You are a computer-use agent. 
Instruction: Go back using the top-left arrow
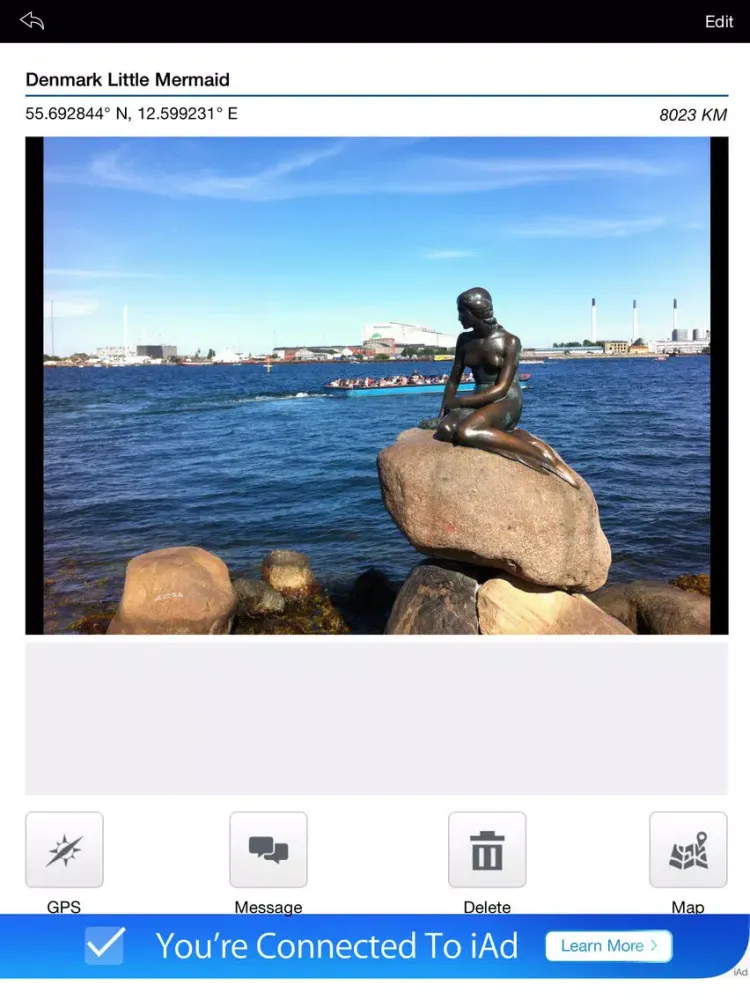pos(32,21)
